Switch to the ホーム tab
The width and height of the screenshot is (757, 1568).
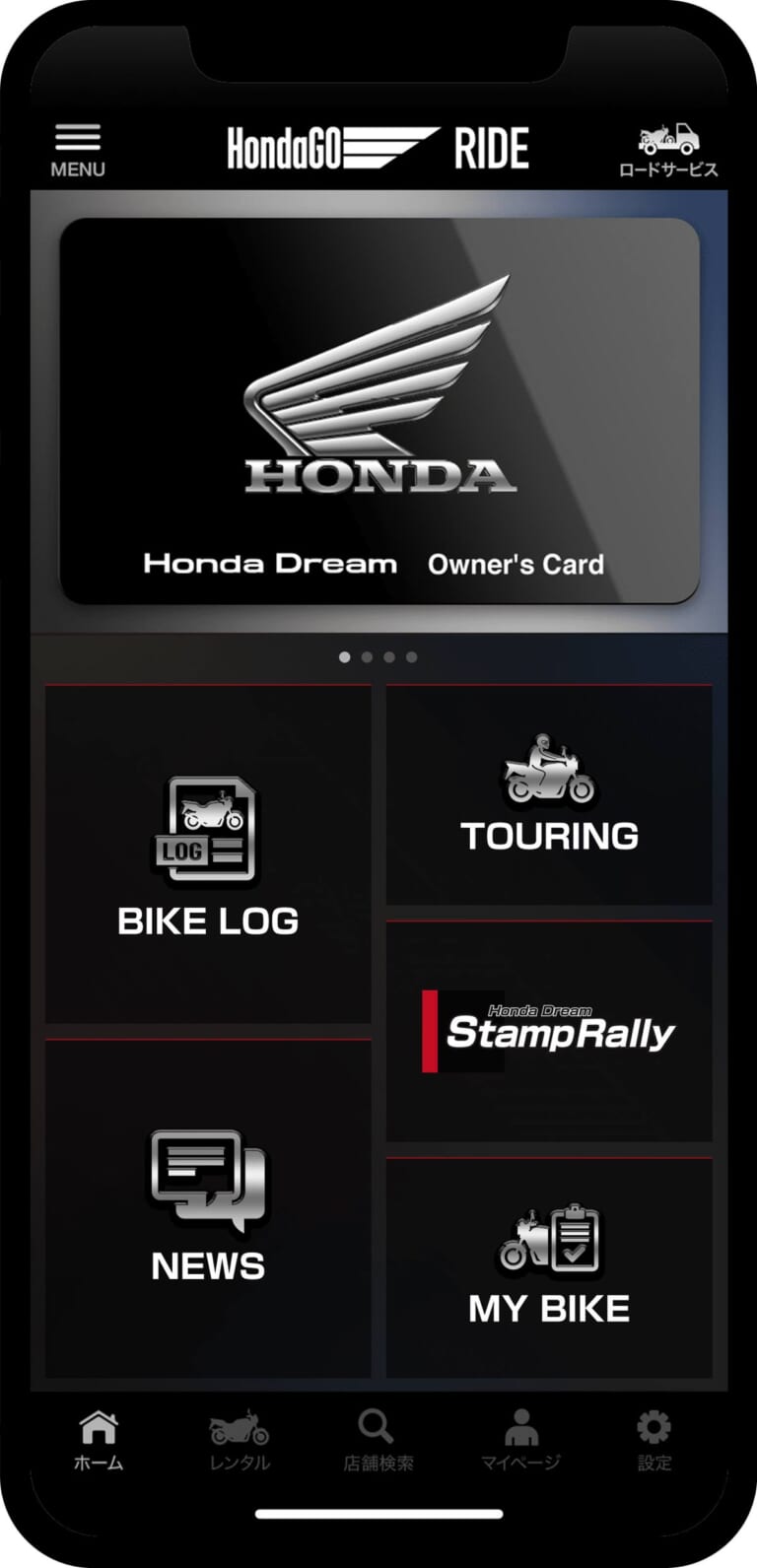click(99, 1440)
